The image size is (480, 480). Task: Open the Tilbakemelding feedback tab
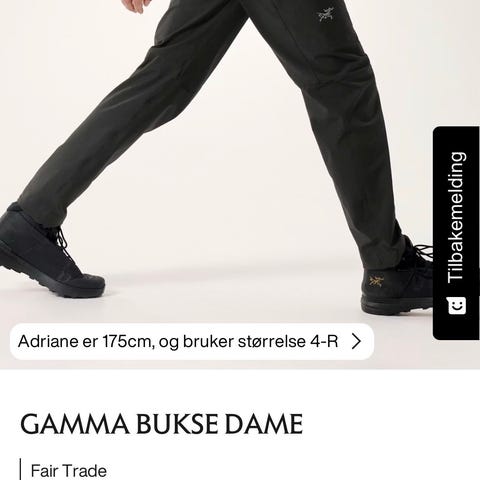[456, 233]
